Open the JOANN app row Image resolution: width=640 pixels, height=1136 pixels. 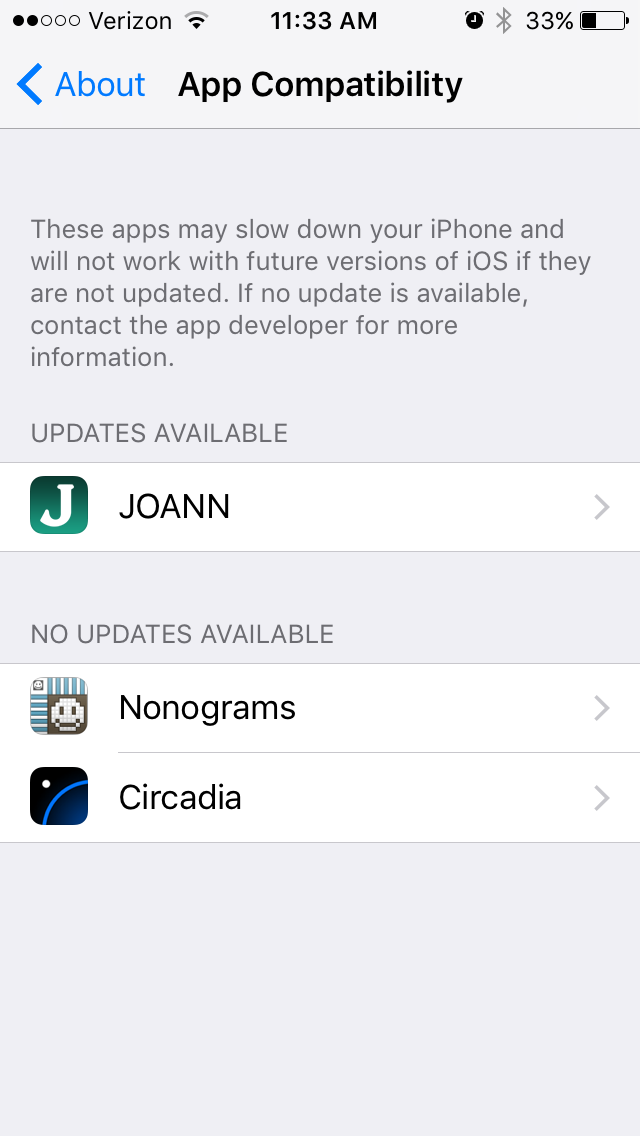tap(320, 507)
